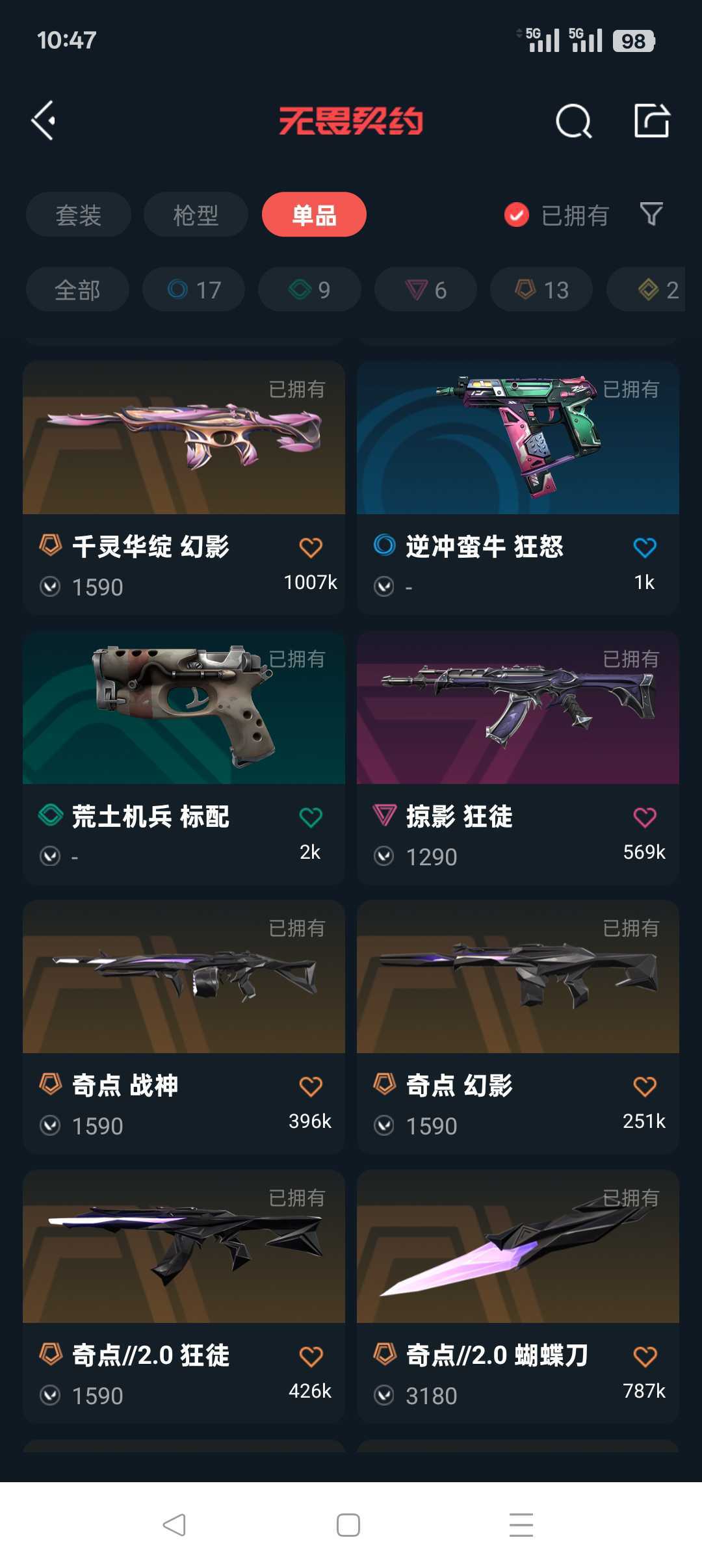Filter by the blue tier chip 17
702x1568 pixels.
coord(194,289)
